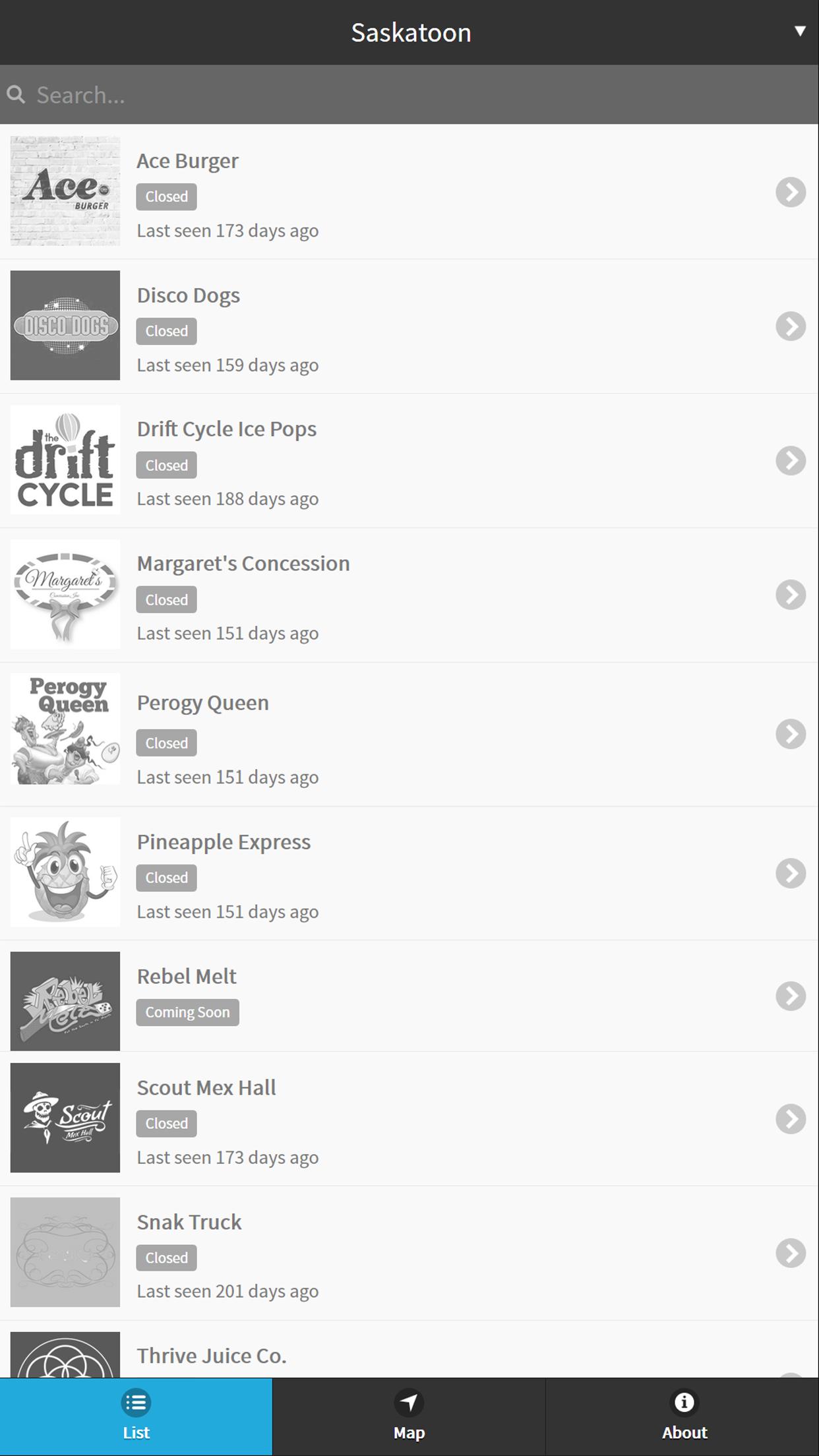Expand Thrive Juice Co. list entry
The width and height of the screenshot is (819, 1456).
(x=409, y=1356)
